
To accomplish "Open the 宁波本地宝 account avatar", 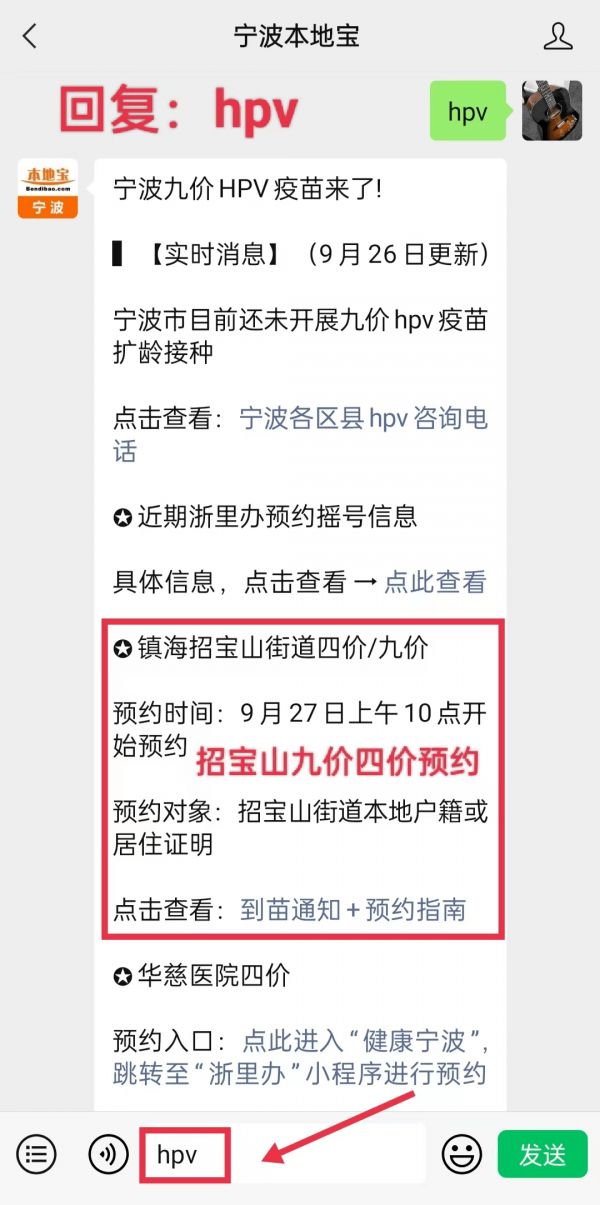I will click(x=48, y=189).
